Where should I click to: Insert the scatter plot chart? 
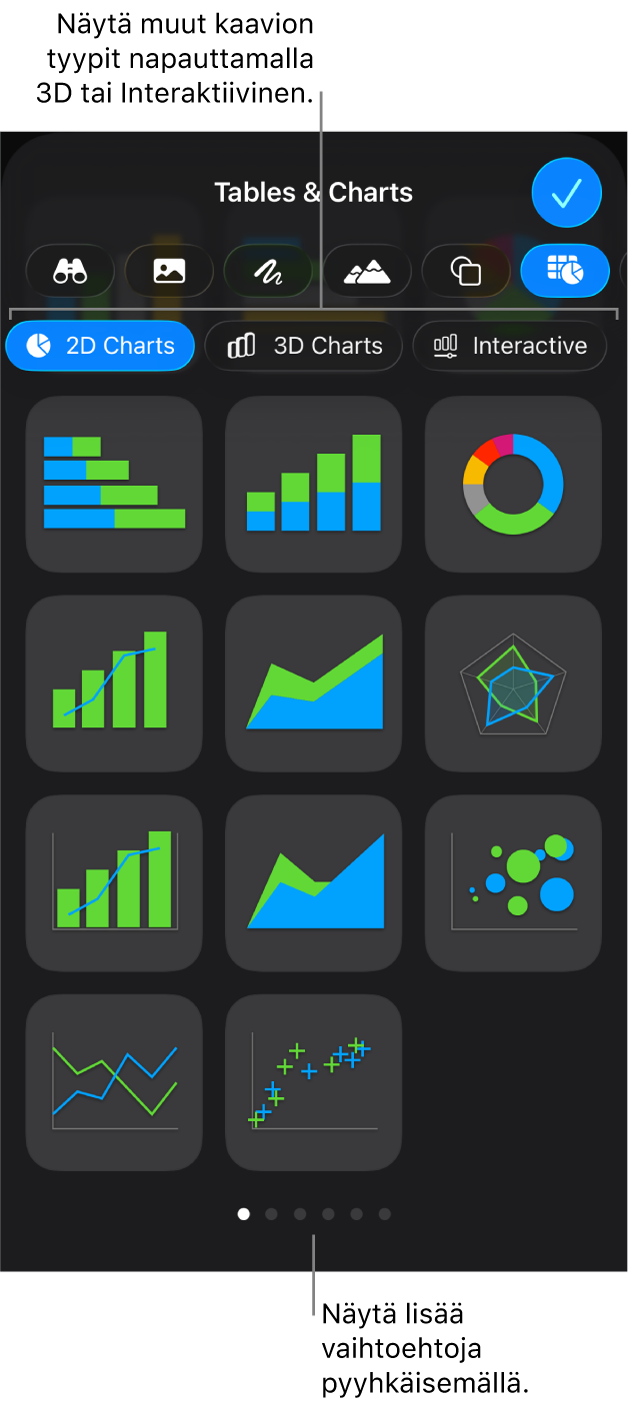pos(314,1082)
